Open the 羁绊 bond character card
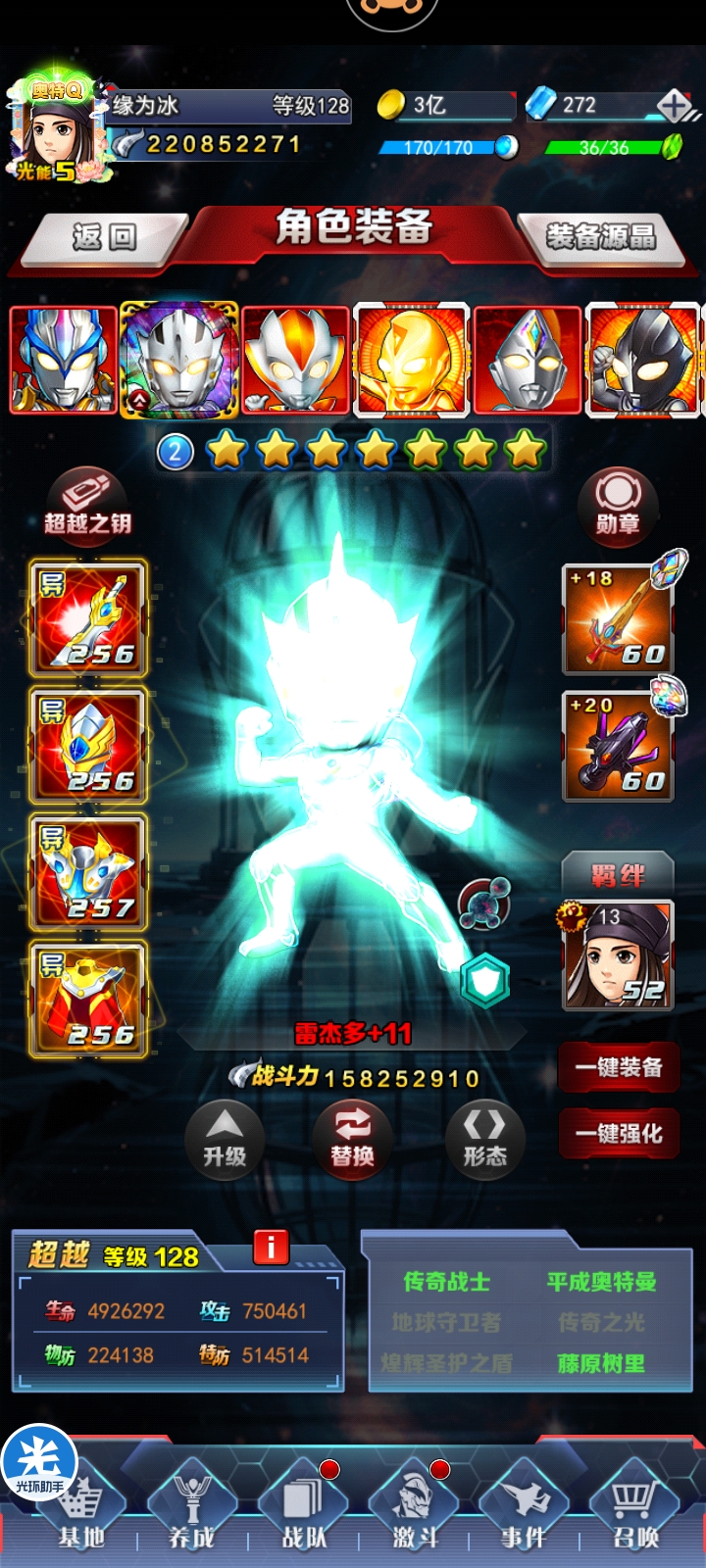The image size is (706, 1568). point(618,955)
